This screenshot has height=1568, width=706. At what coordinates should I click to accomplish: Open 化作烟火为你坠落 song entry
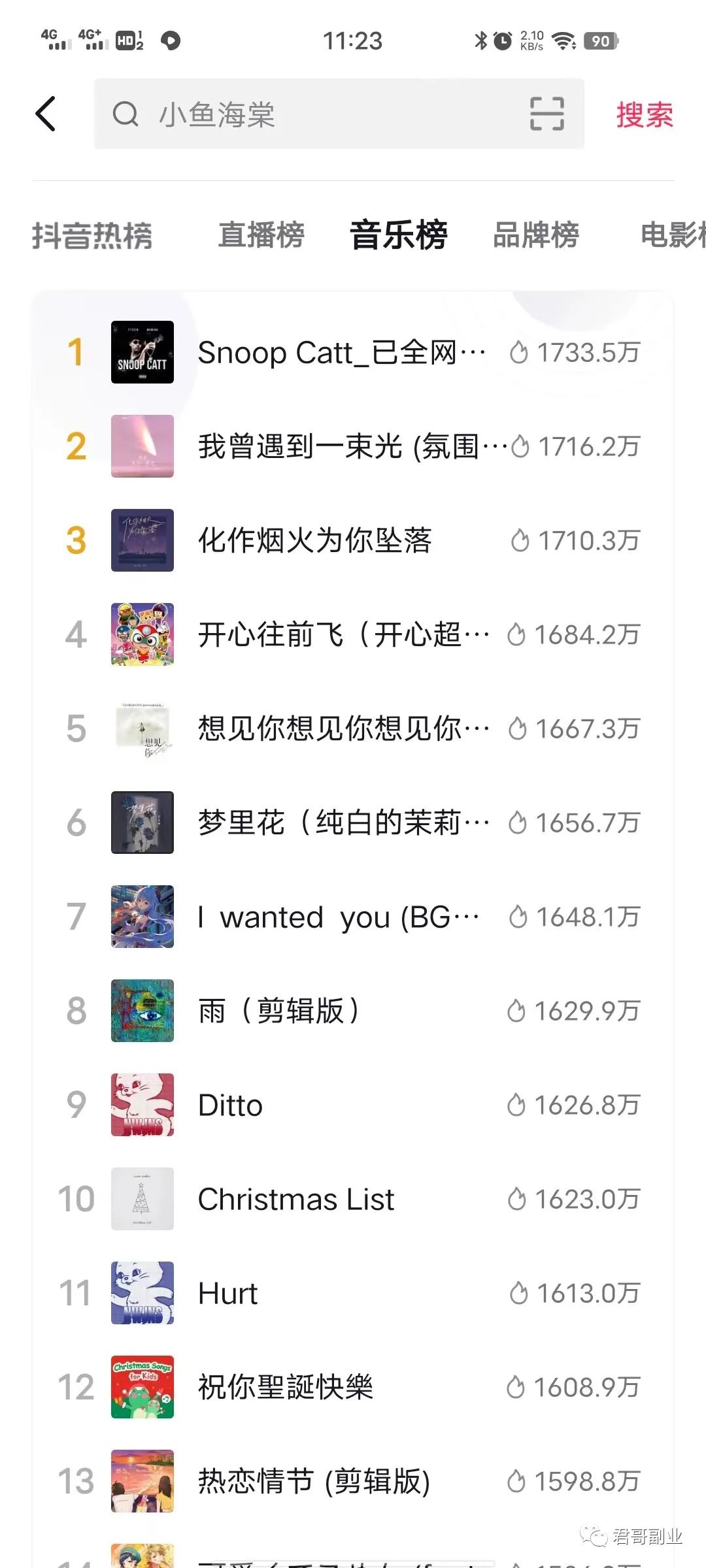[314, 541]
